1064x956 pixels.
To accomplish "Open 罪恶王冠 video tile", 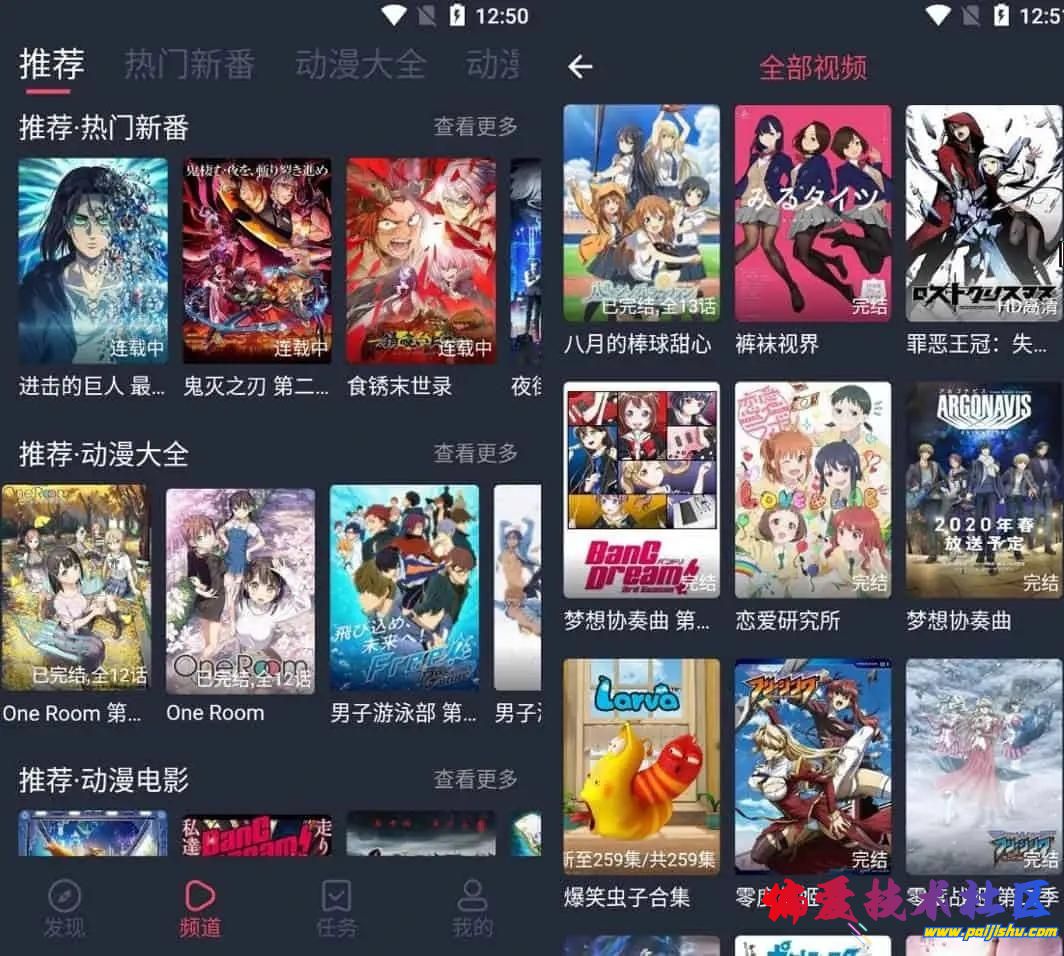I will [982, 213].
